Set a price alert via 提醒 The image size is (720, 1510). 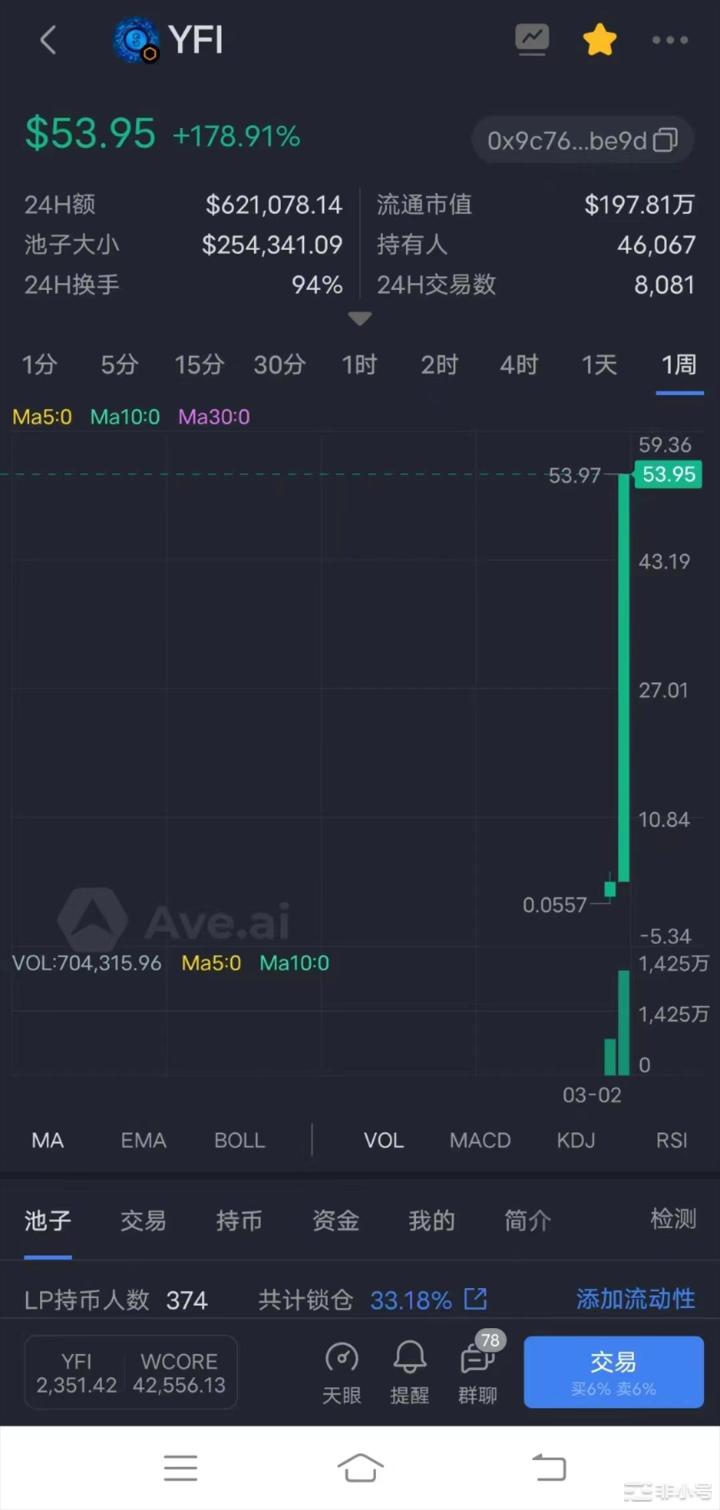(409, 1372)
